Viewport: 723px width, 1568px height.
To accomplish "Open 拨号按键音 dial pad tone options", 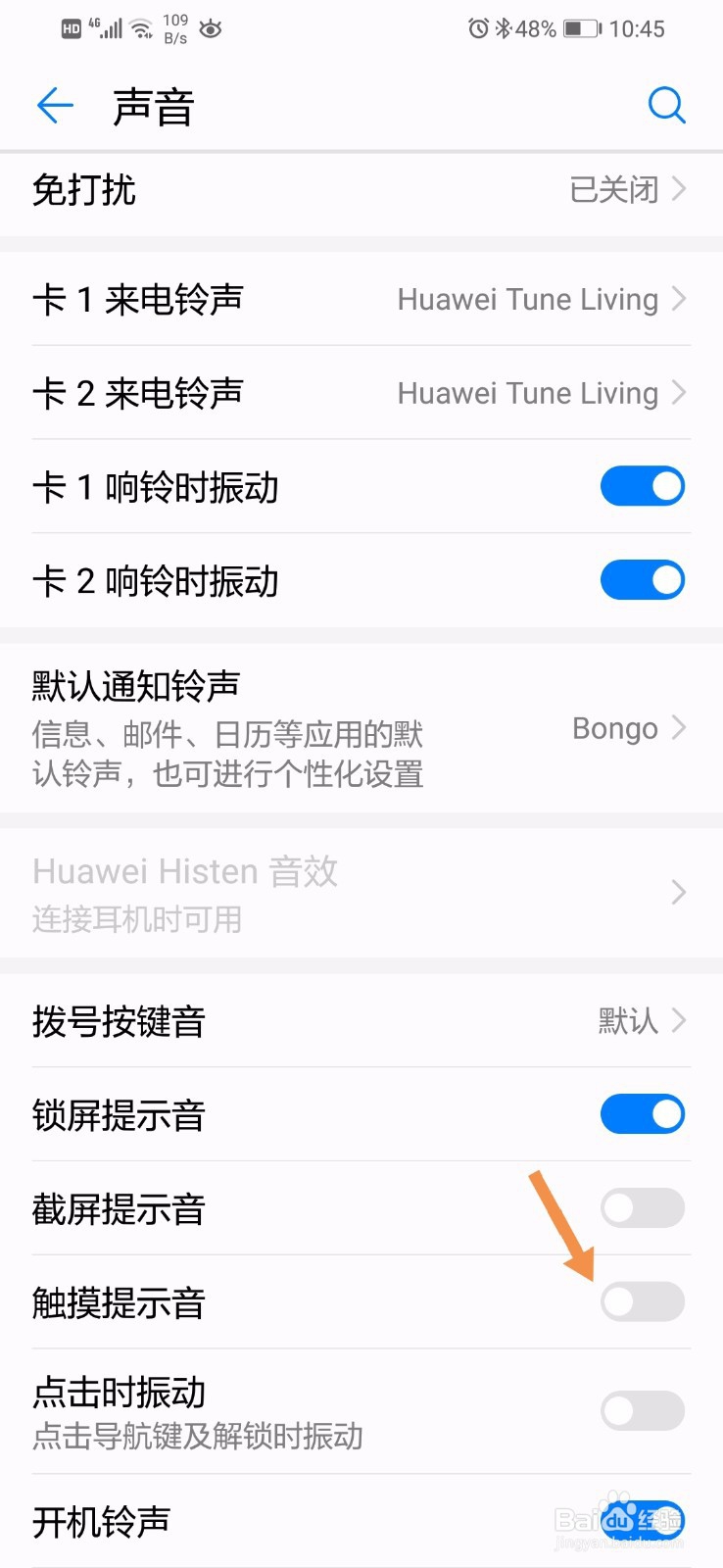I will [362, 1022].
